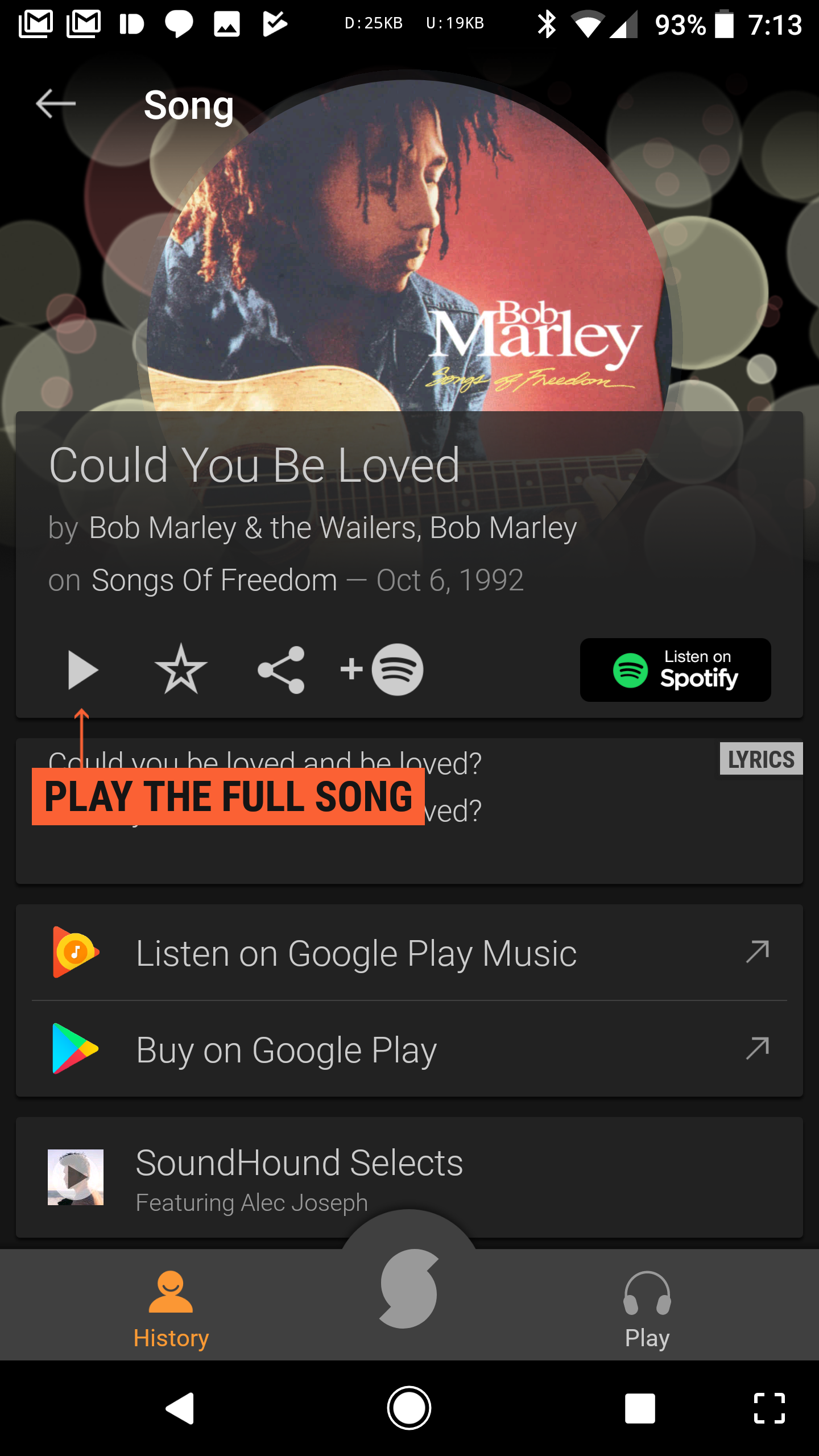Favorite the song with the star icon
This screenshot has height=1456, width=819.
pos(180,670)
